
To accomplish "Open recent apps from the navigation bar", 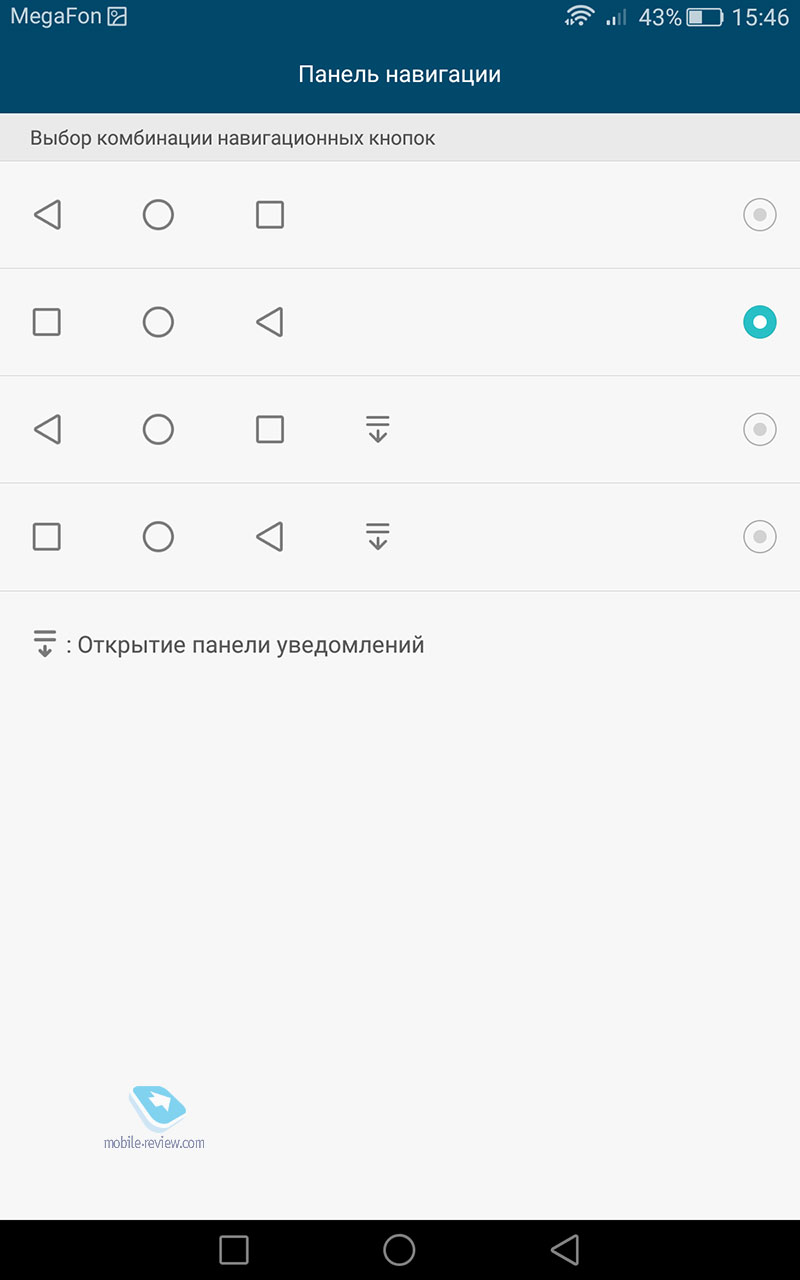I will (233, 1249).
